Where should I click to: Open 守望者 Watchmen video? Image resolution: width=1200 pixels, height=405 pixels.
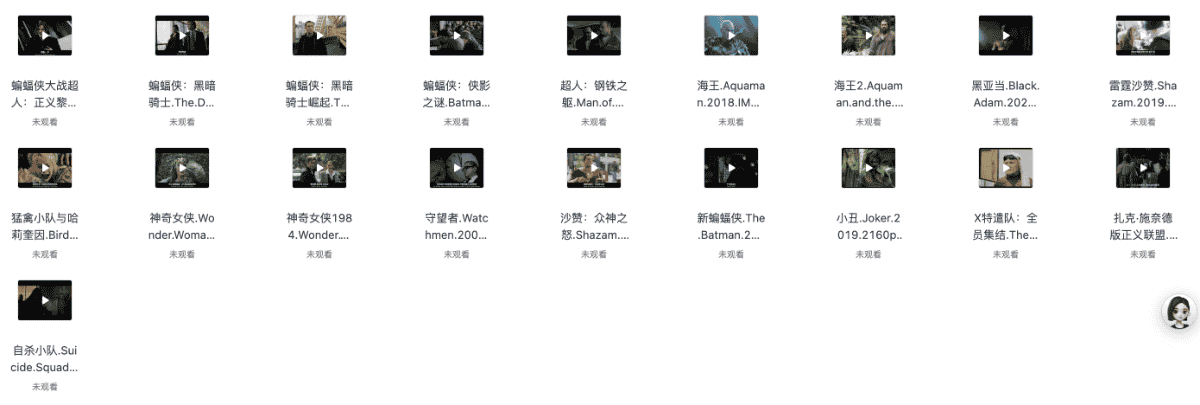pyautogui.click(x=457, y=168)
